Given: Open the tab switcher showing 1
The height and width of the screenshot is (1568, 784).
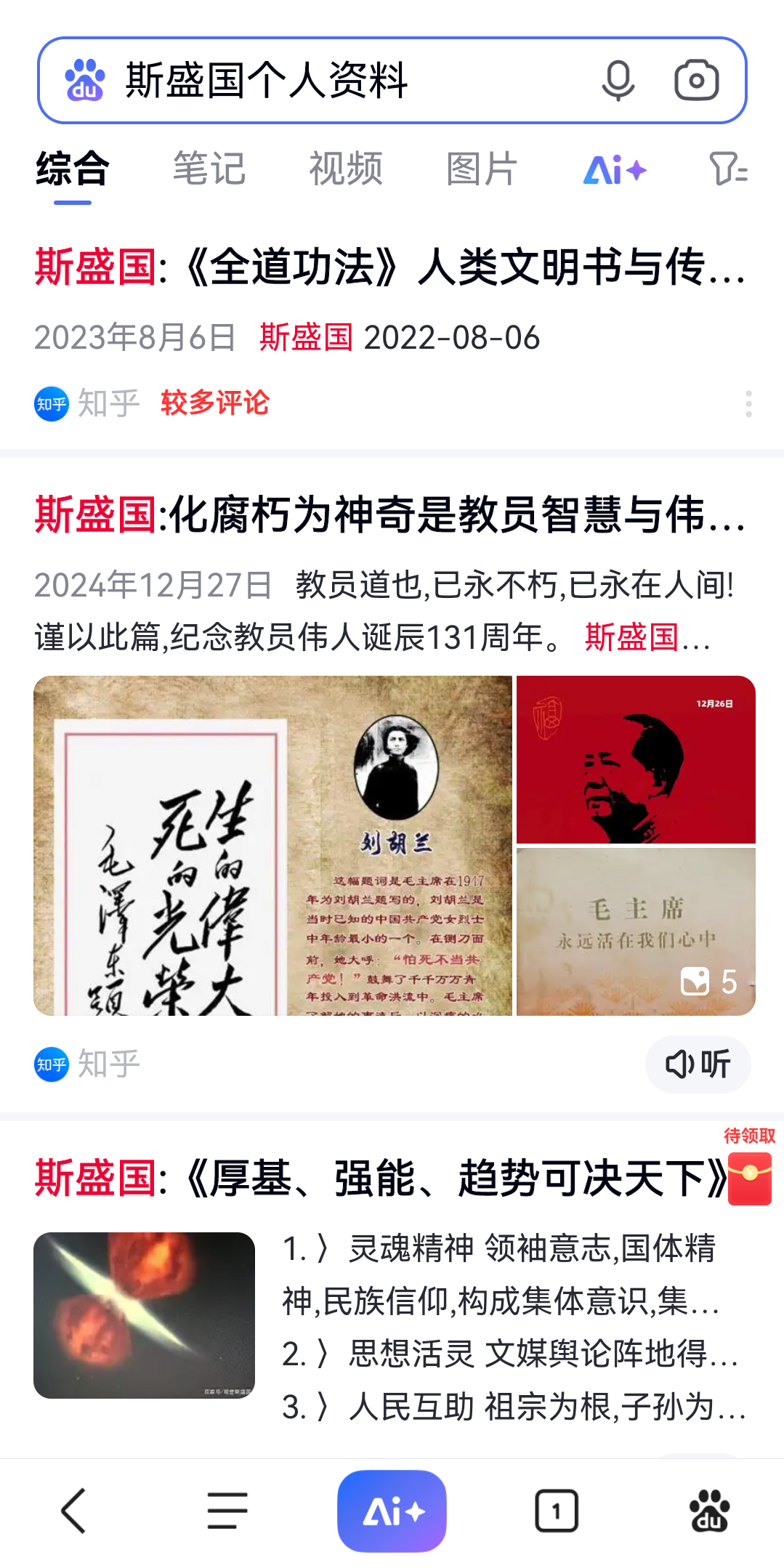Looking at the screenshot, I should tap(556, 1511).
